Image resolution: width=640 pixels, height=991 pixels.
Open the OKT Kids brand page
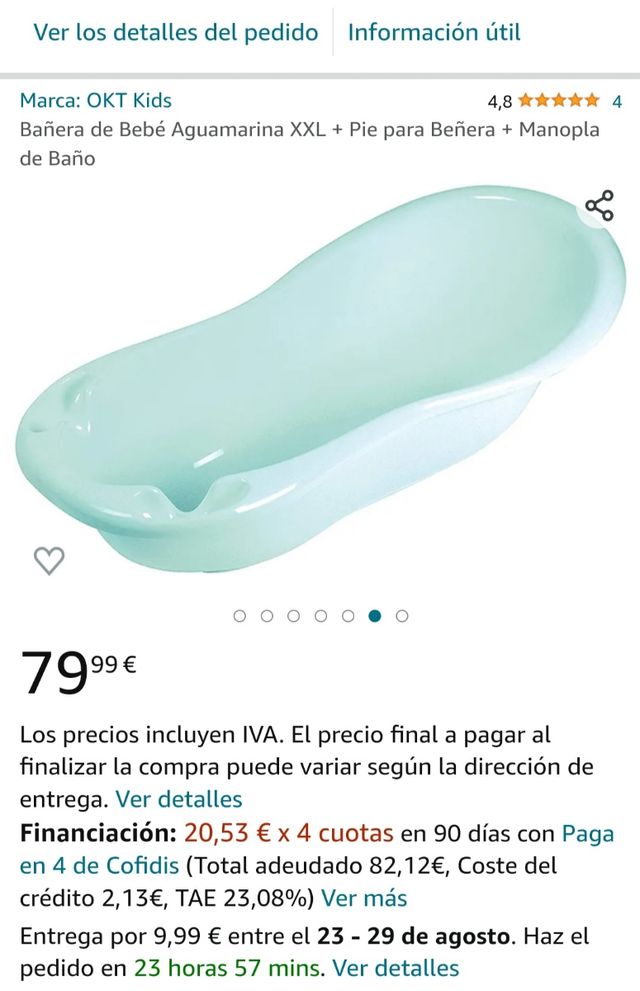click(x=96, y=100)
